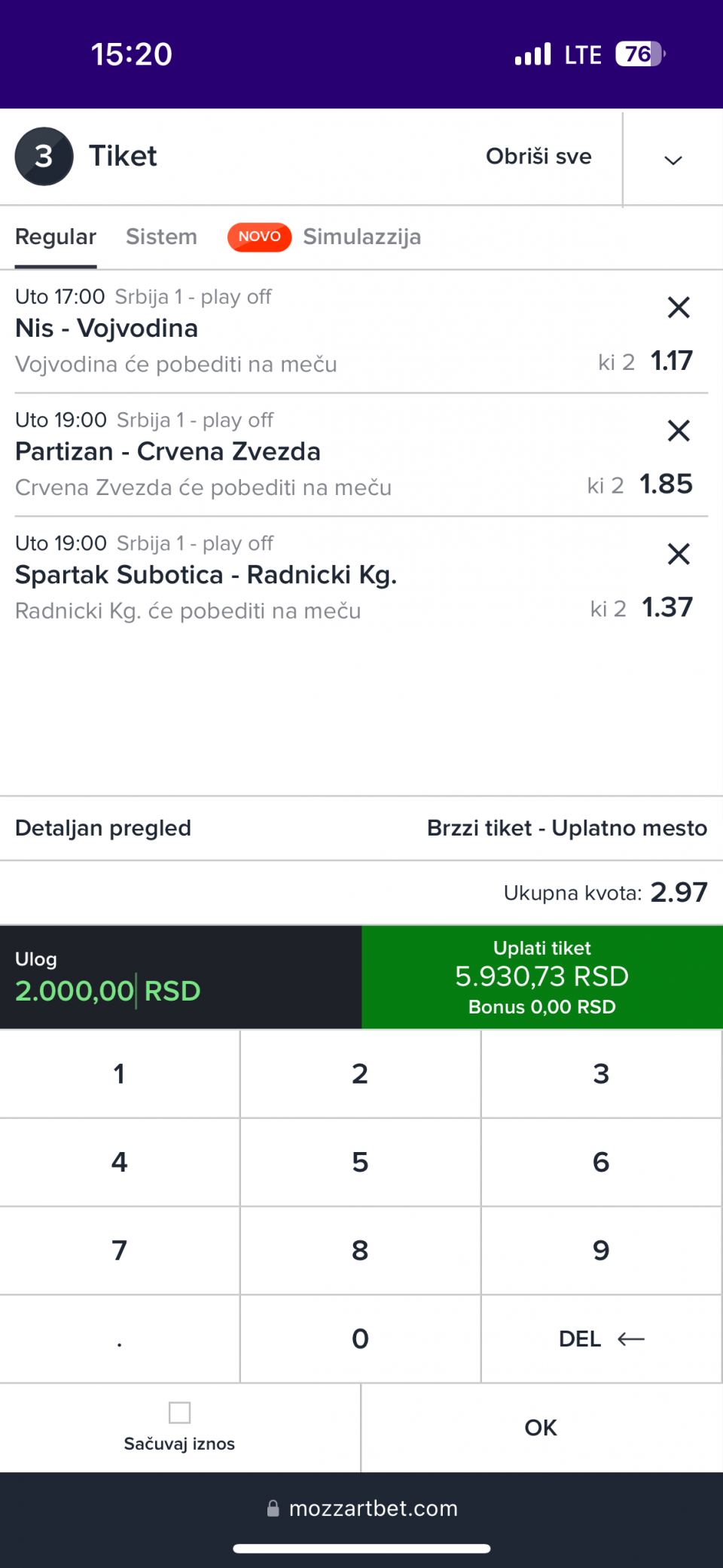Delete last digit with DEL key
The height and width of the screenshot is (1568, 723).
602,1339
